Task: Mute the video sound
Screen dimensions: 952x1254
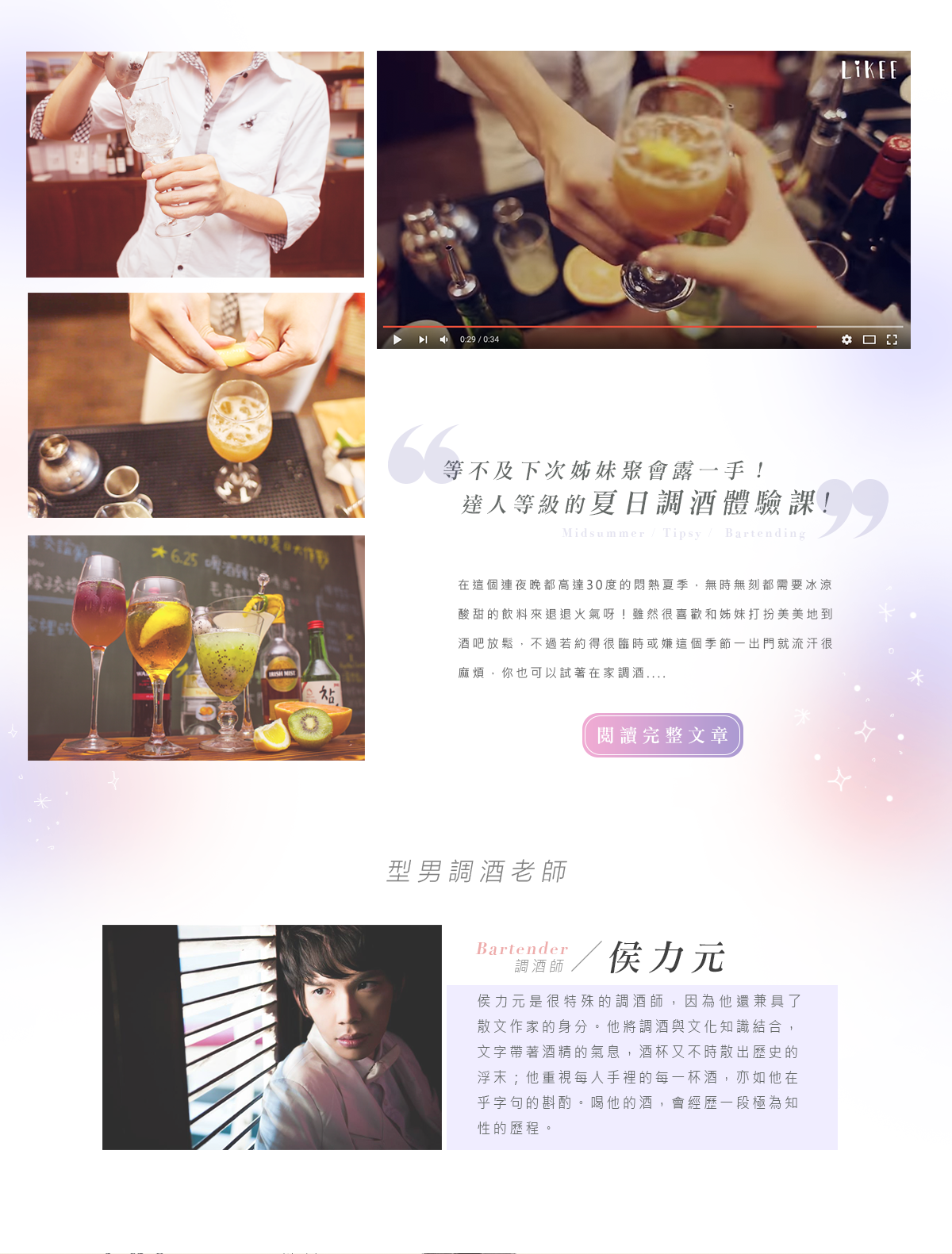Action: (444, 339)
